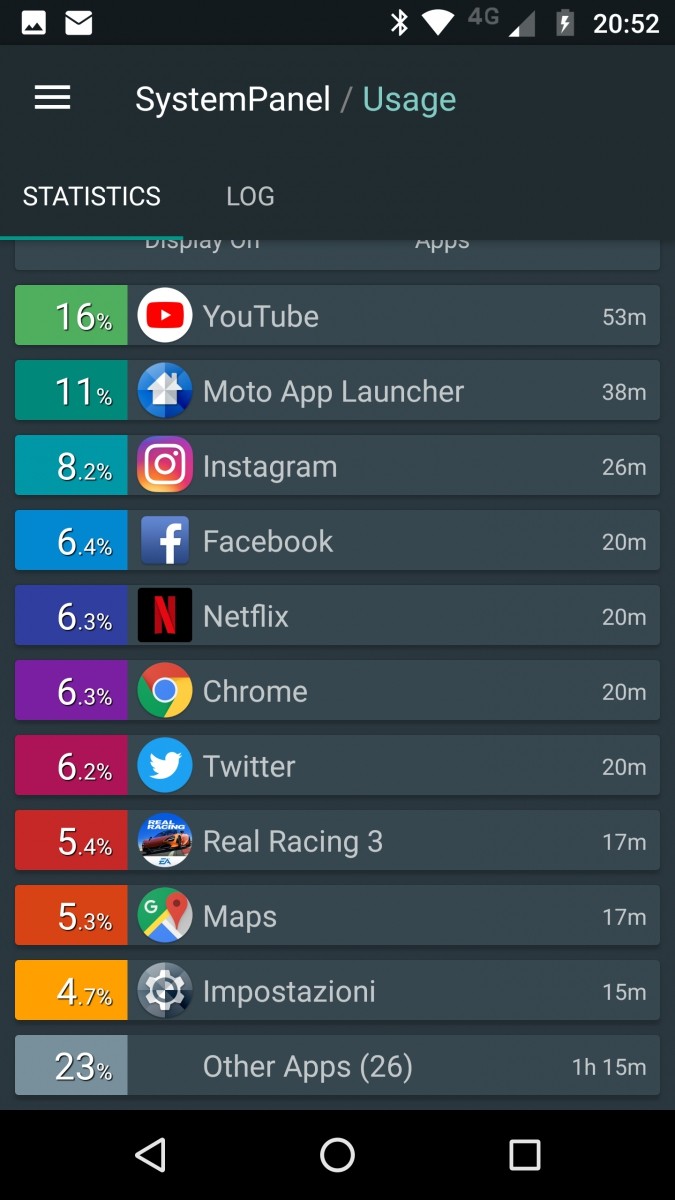Open the hamburger navigation menu
Screen dimensions: 675x1200
[52, 98]
